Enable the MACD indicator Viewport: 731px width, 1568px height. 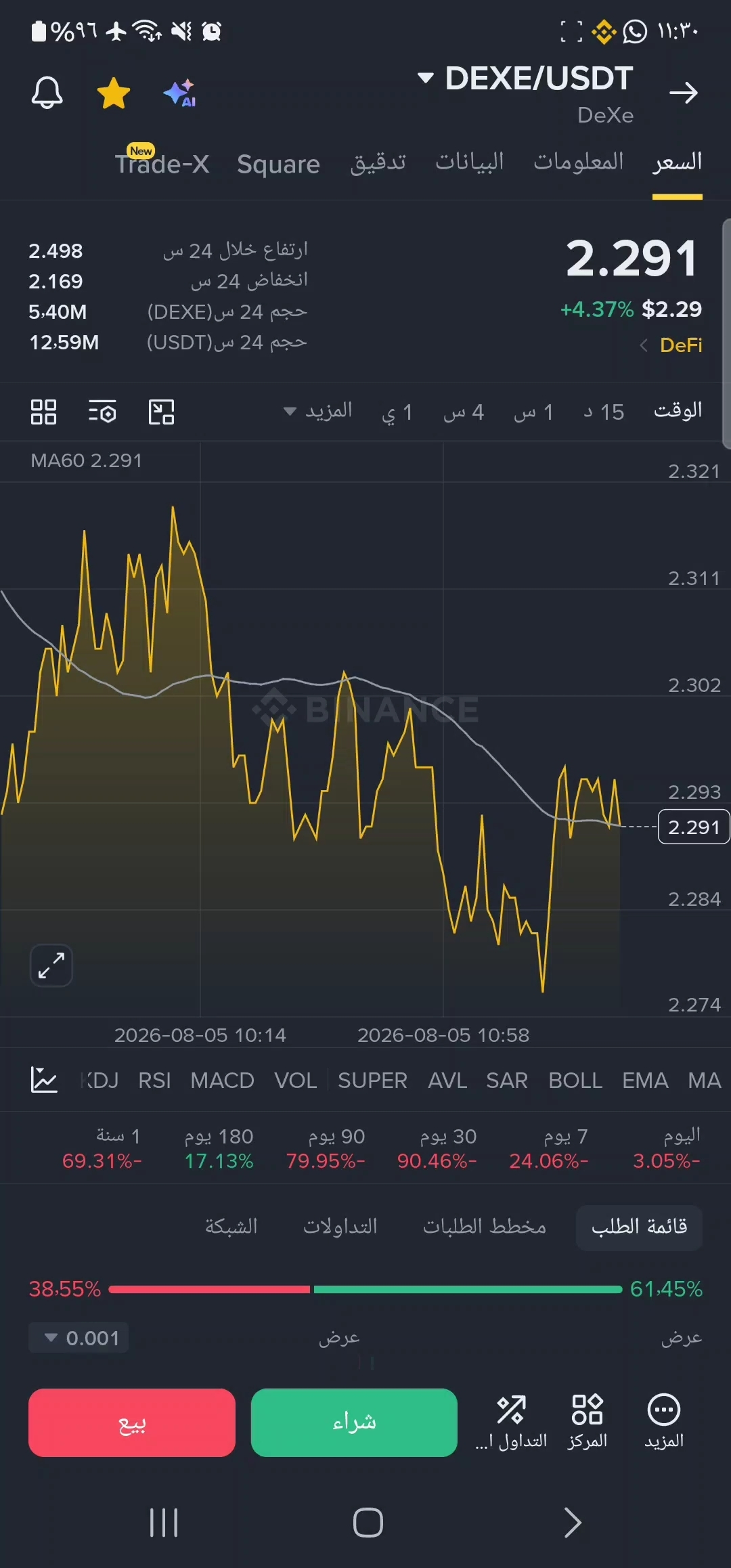[222, 1081]
